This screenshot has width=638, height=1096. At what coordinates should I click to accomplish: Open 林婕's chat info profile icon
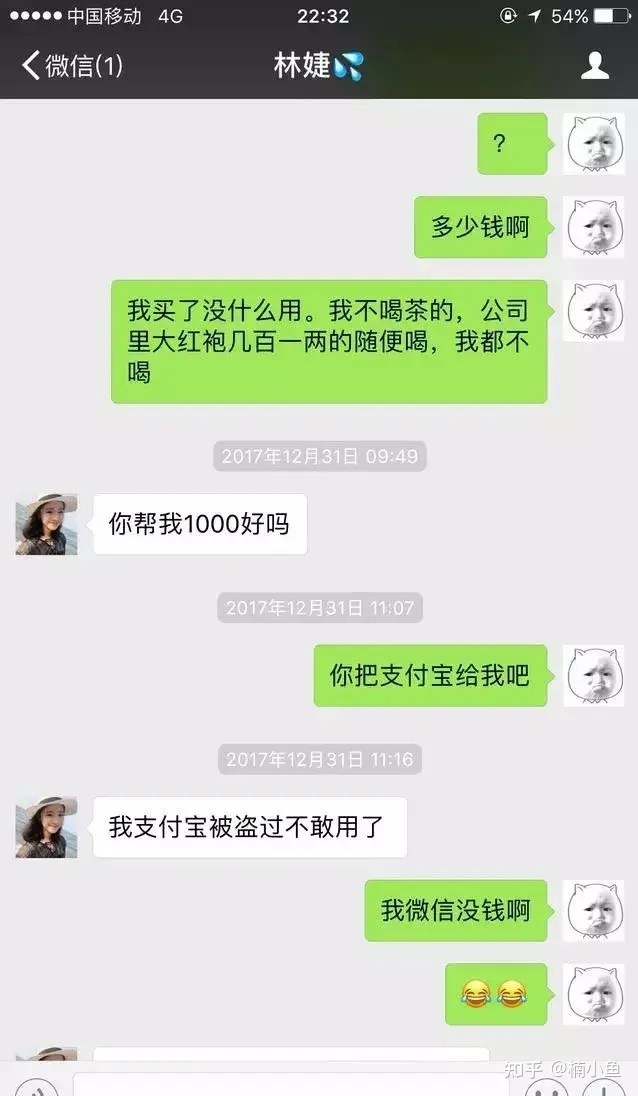[595, 66]
